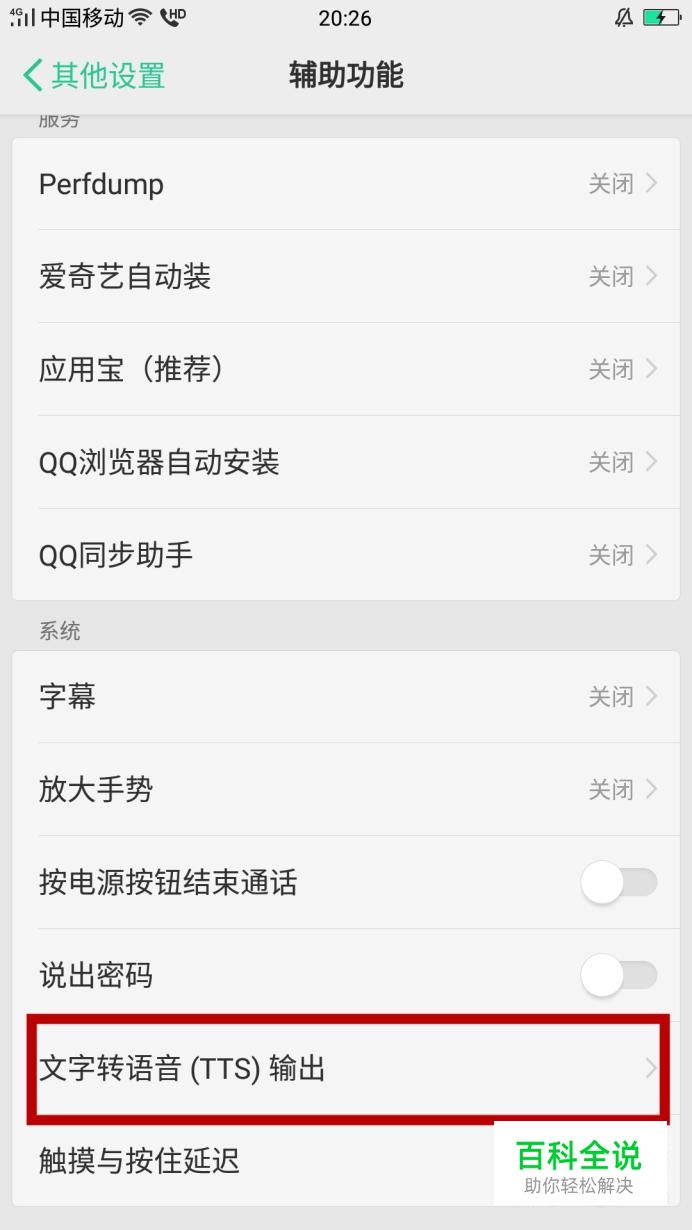Go back to 其他设置

[x=94, y=76]
